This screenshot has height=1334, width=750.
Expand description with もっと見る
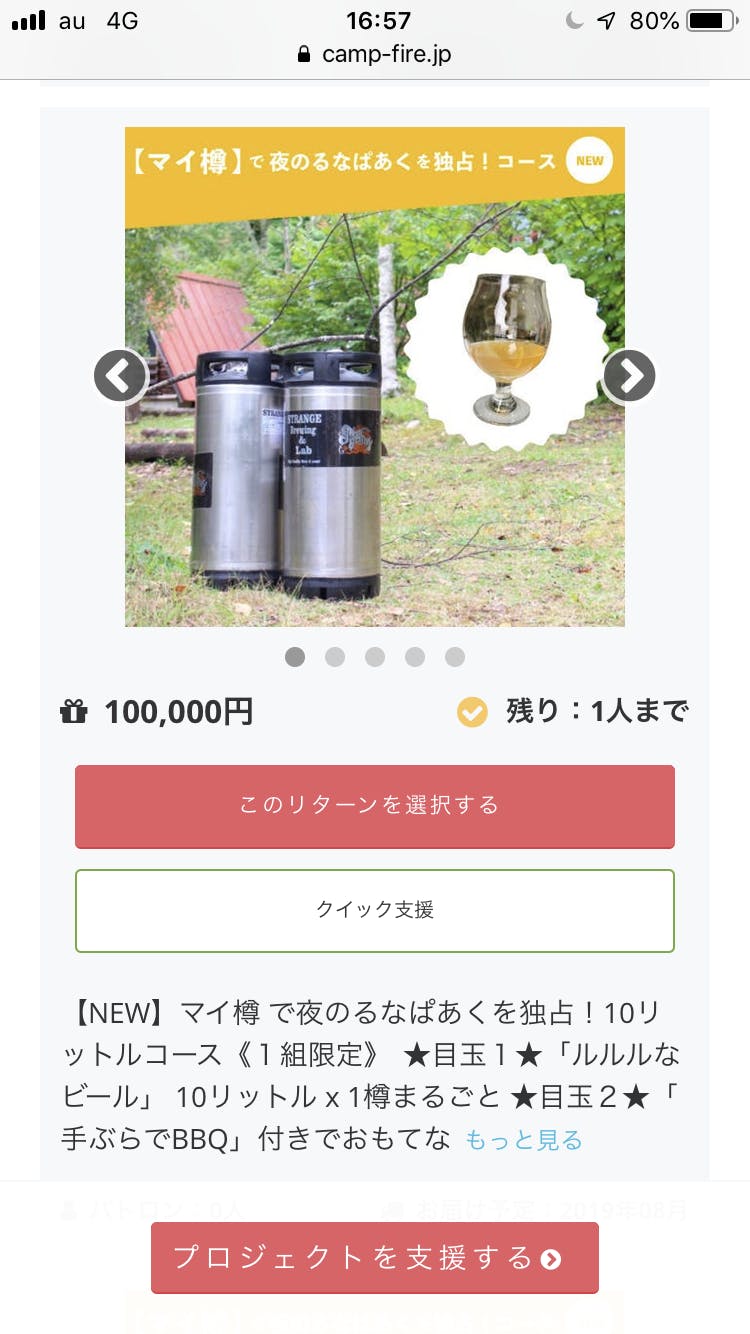[523, 1140]
